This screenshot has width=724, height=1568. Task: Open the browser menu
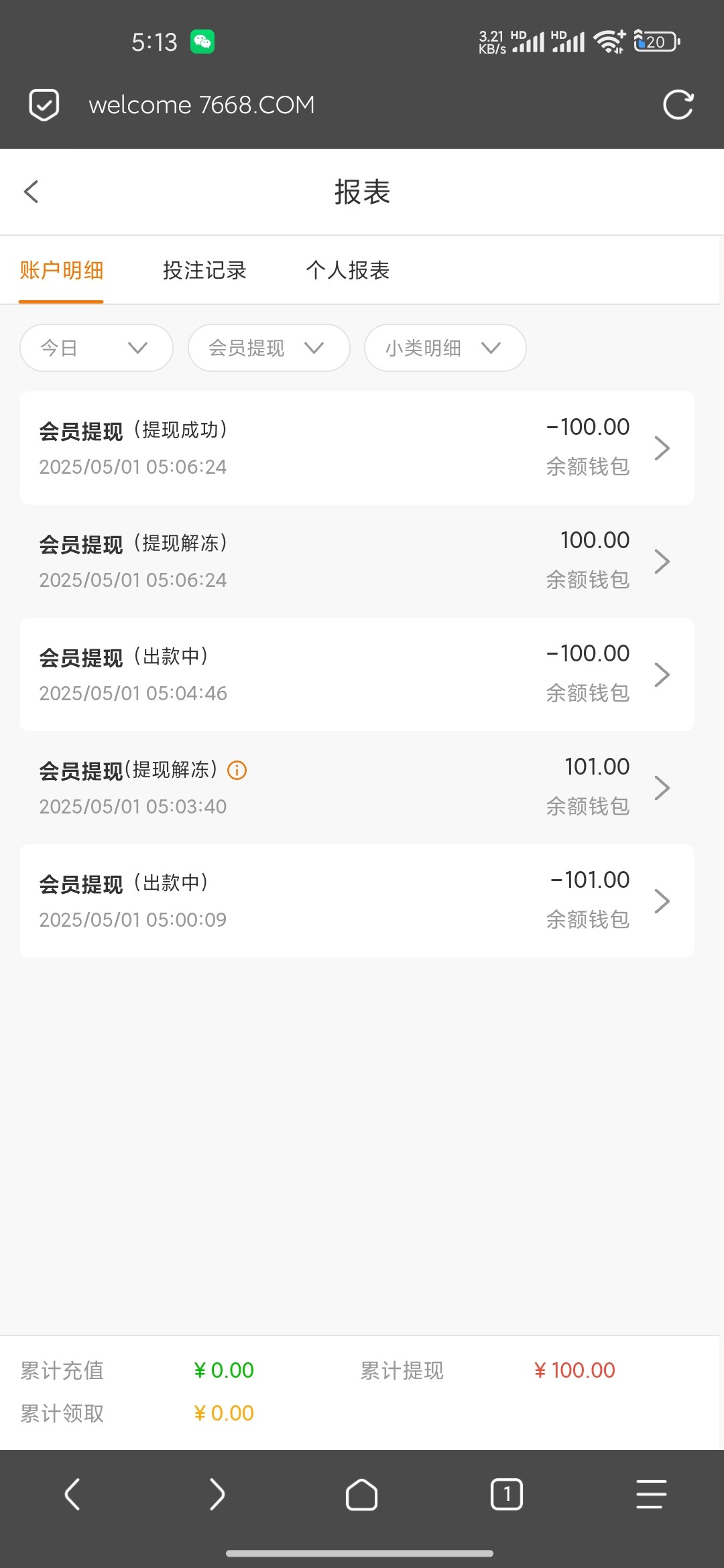click(651, 1494)
